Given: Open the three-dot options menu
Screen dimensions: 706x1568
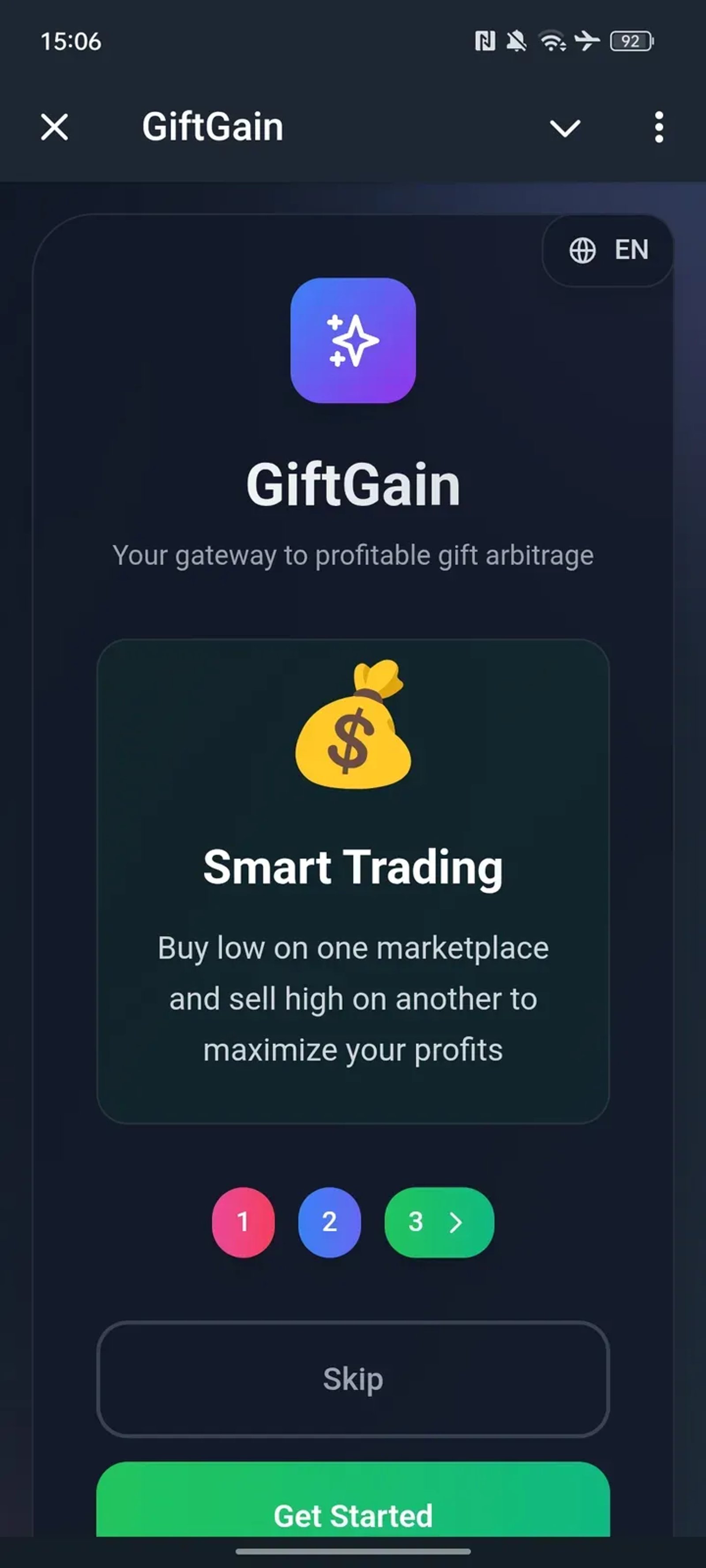Looking at the screenshot, I should coord(658,127).
